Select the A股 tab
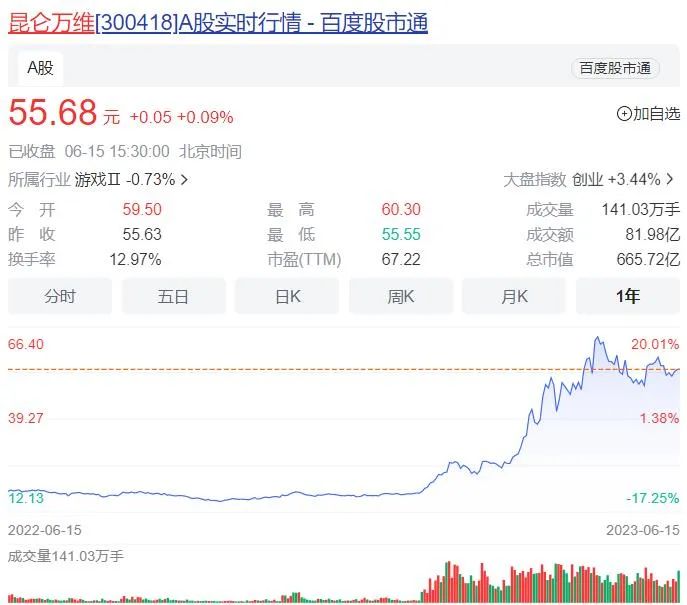 [x=40, y=68]
